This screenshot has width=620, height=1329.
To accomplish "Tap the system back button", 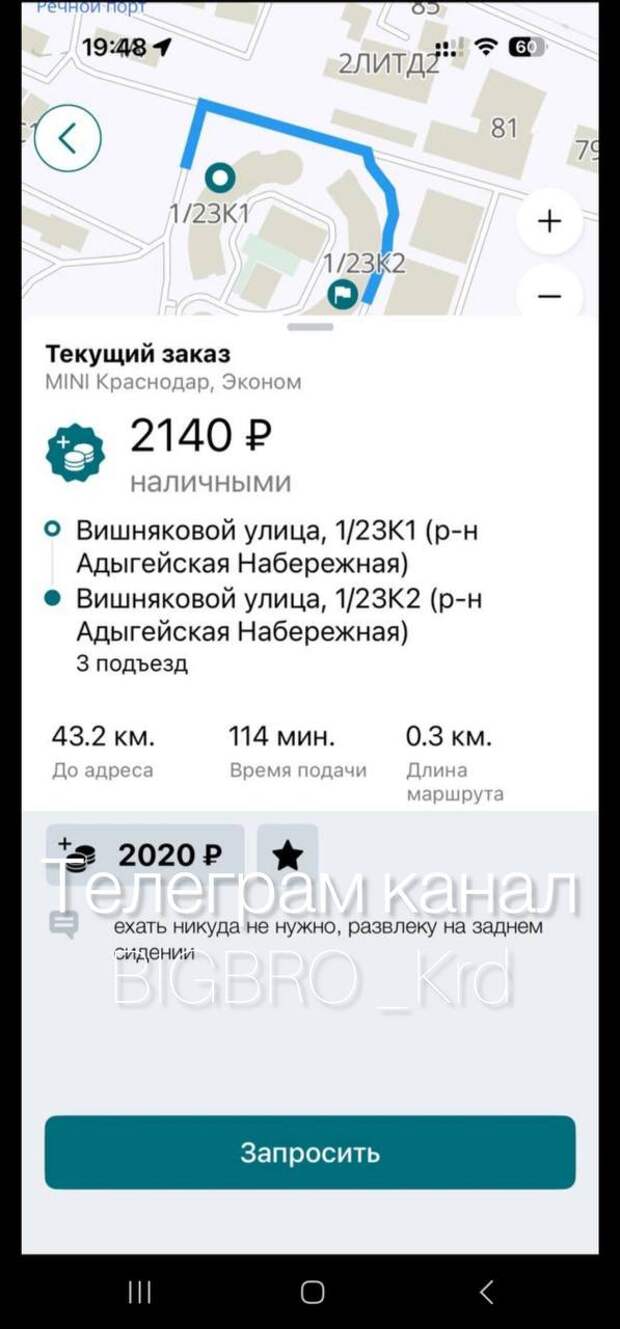I will pyautogui.click(x=486, y=1292).
